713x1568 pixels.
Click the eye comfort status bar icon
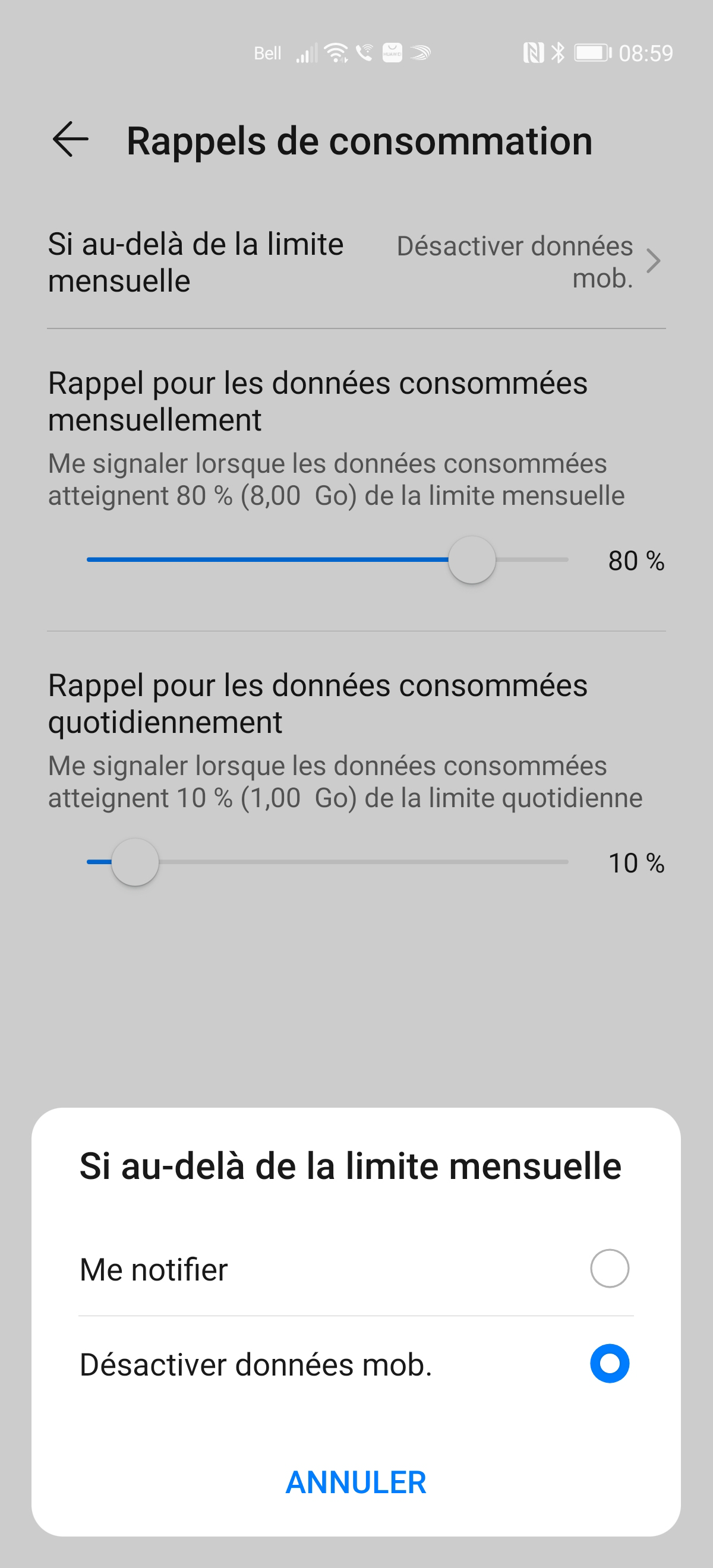coord(422,53)
